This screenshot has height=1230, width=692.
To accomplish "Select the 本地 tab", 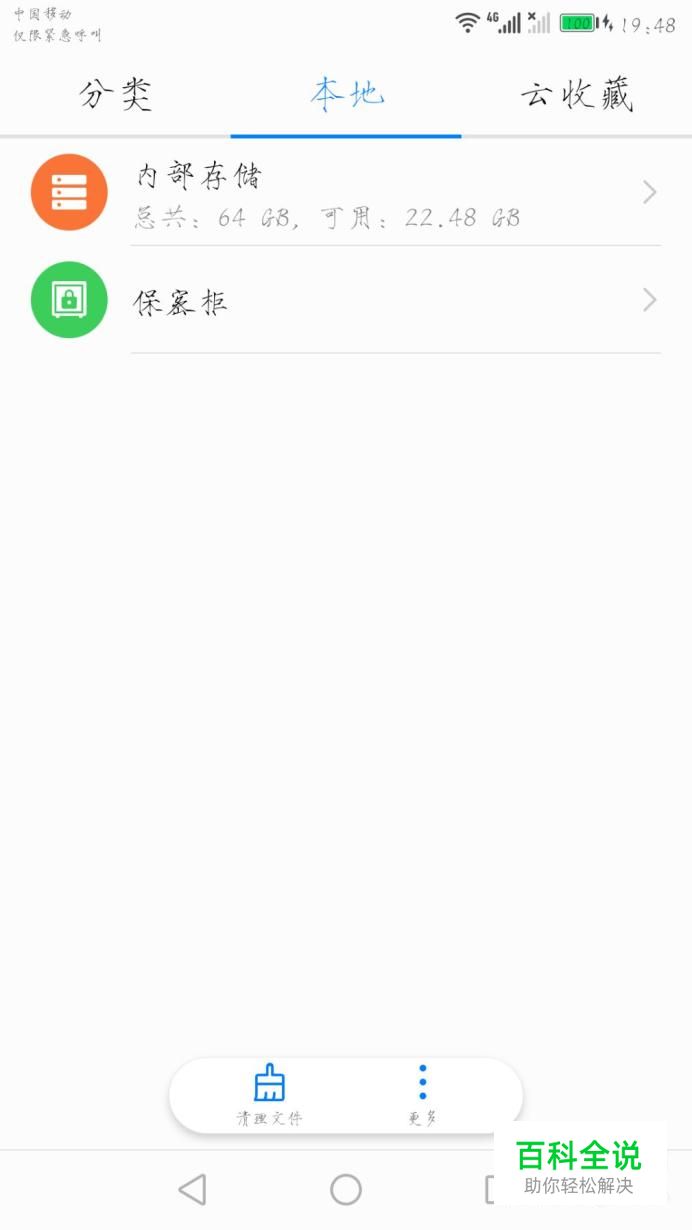I will pyautogui.click(x=346, y=95).
